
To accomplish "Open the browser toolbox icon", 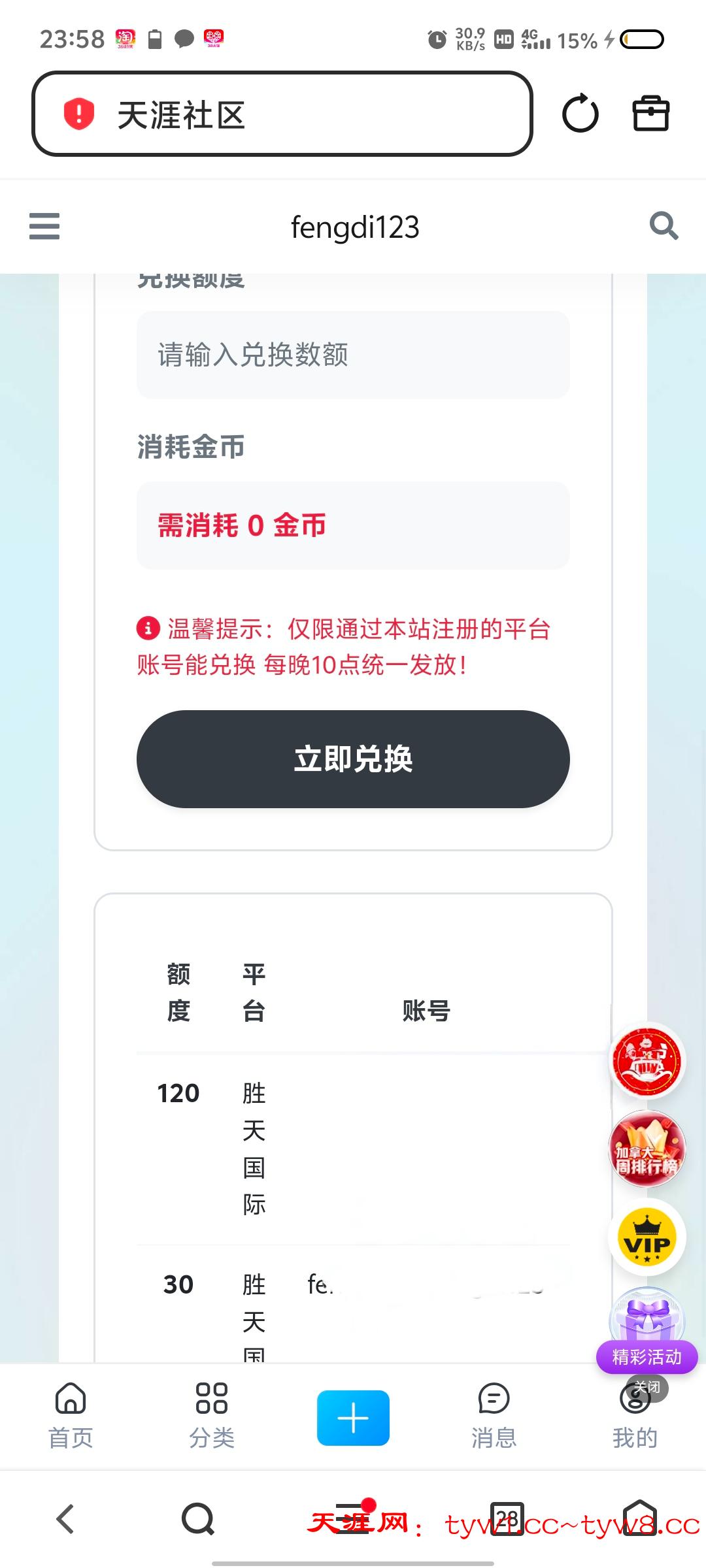I will [x=651, y=114].
